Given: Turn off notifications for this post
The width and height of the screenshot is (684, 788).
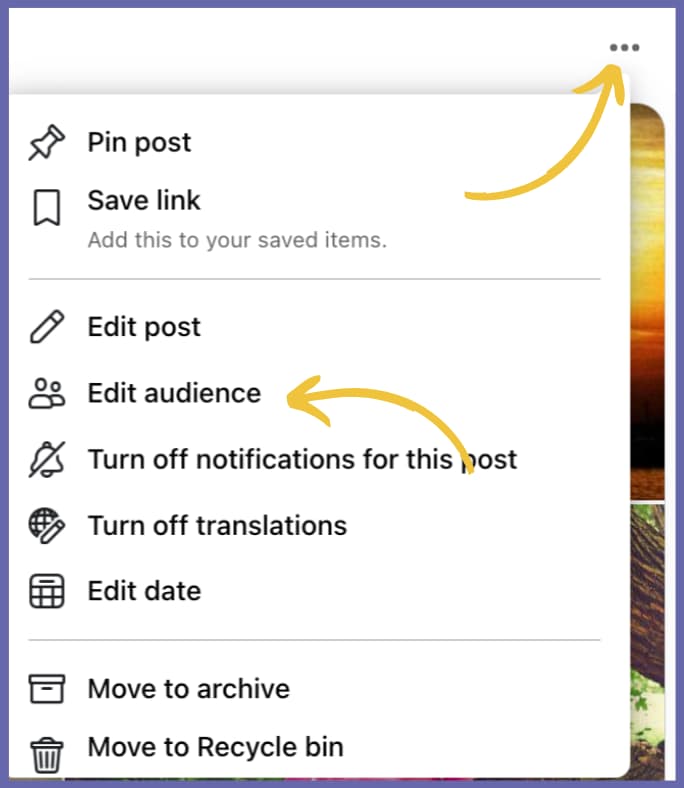Looking at the screenshot, I should click(302, 459).
